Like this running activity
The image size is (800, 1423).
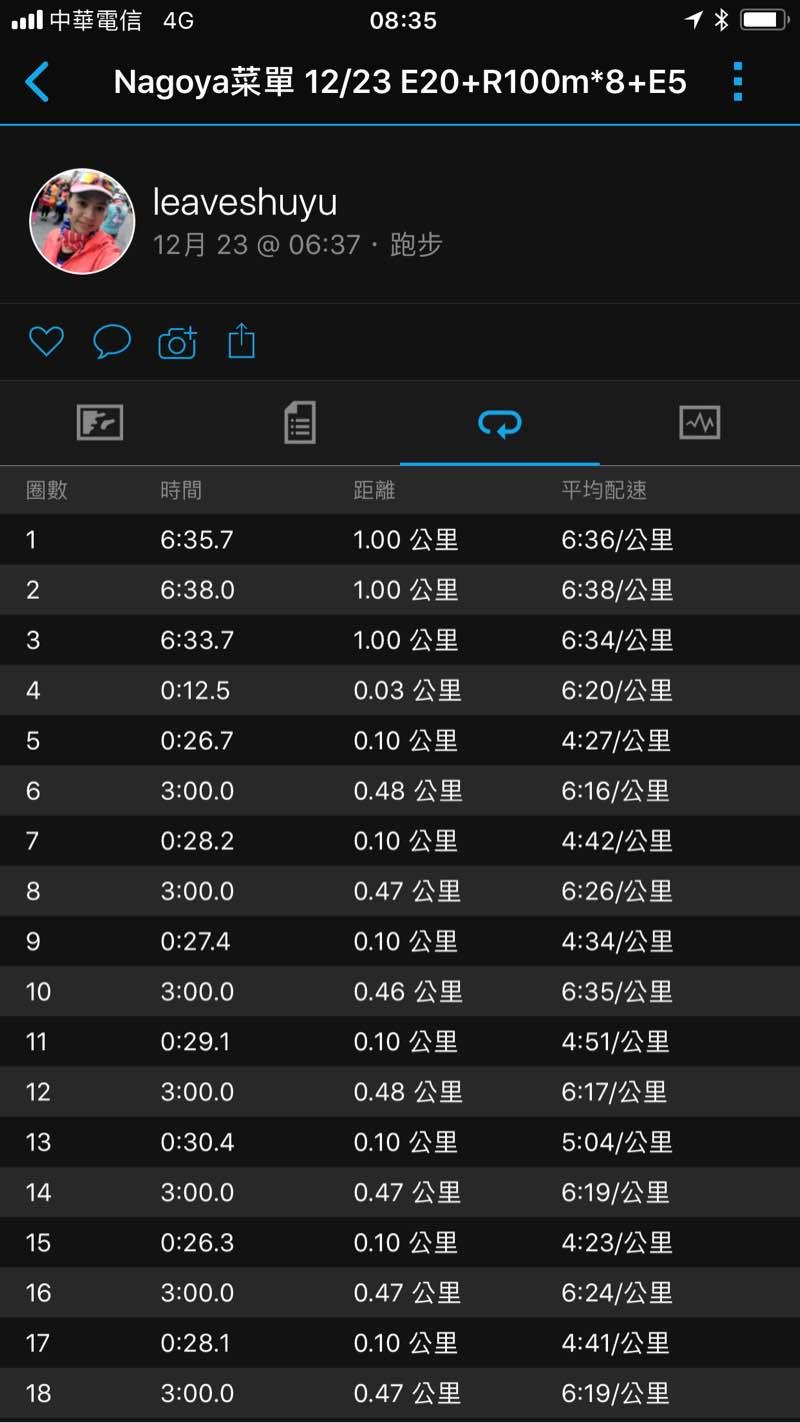pos(46,342)
